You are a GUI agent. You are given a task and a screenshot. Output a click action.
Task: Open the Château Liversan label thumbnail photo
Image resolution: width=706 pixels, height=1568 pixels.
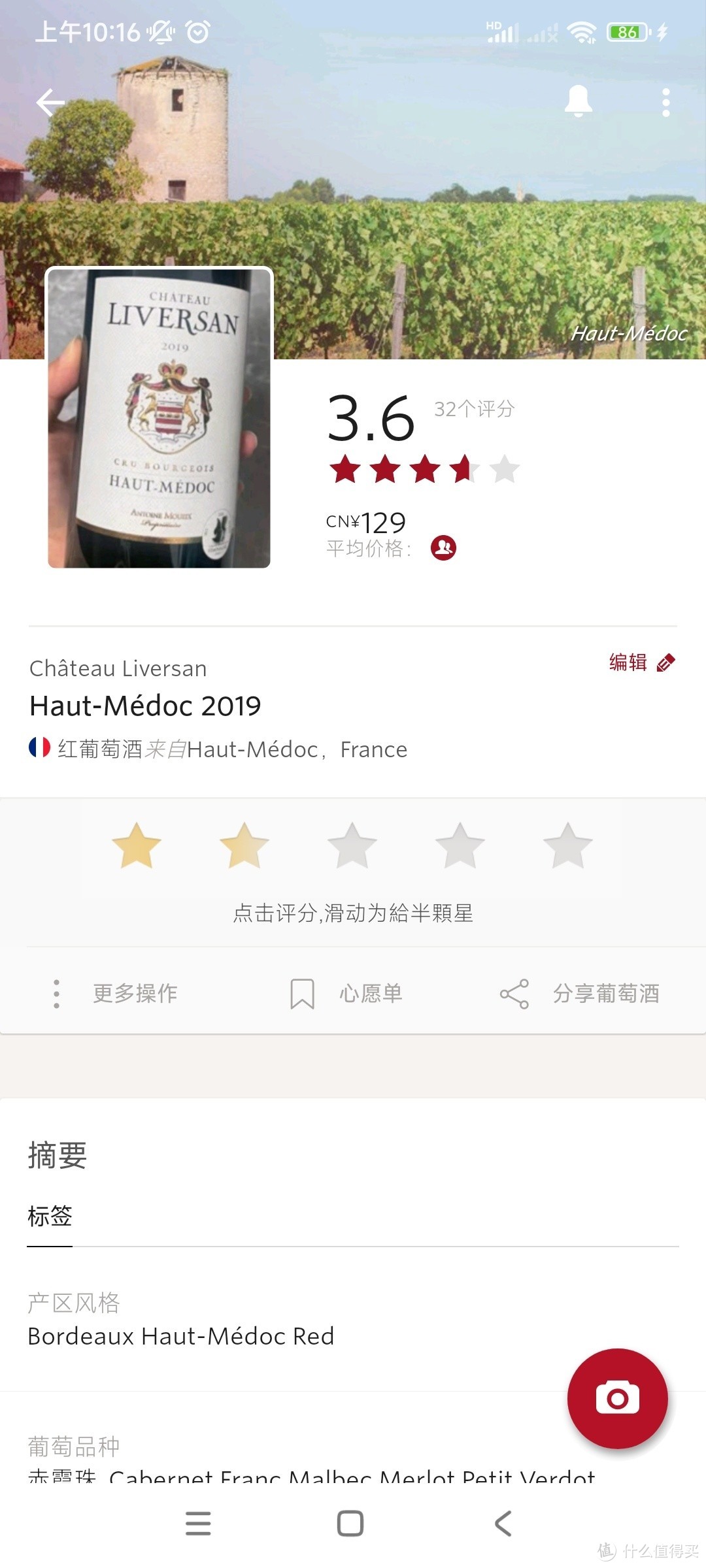pos(159,419)
